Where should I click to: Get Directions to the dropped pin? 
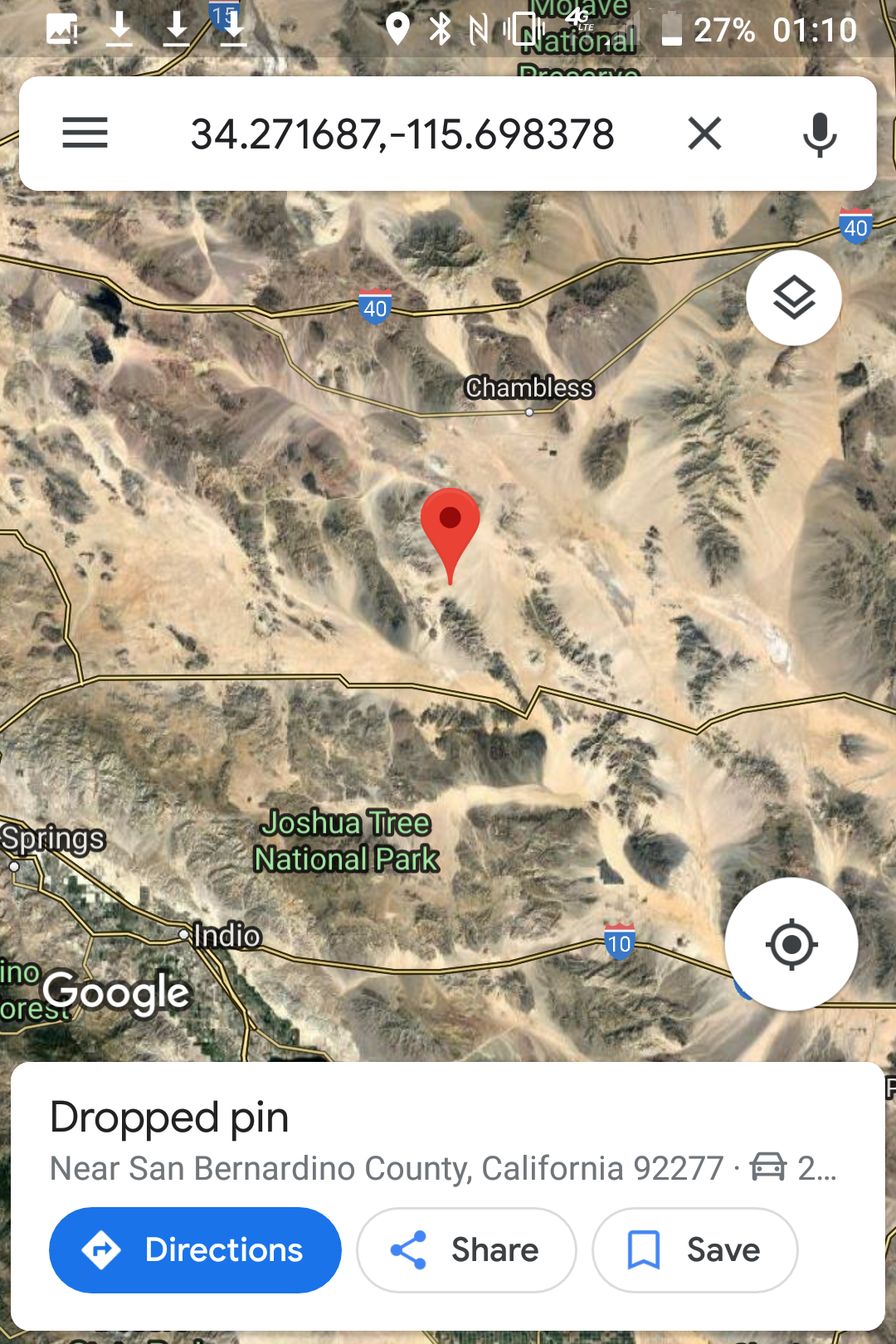point(196,1249)
